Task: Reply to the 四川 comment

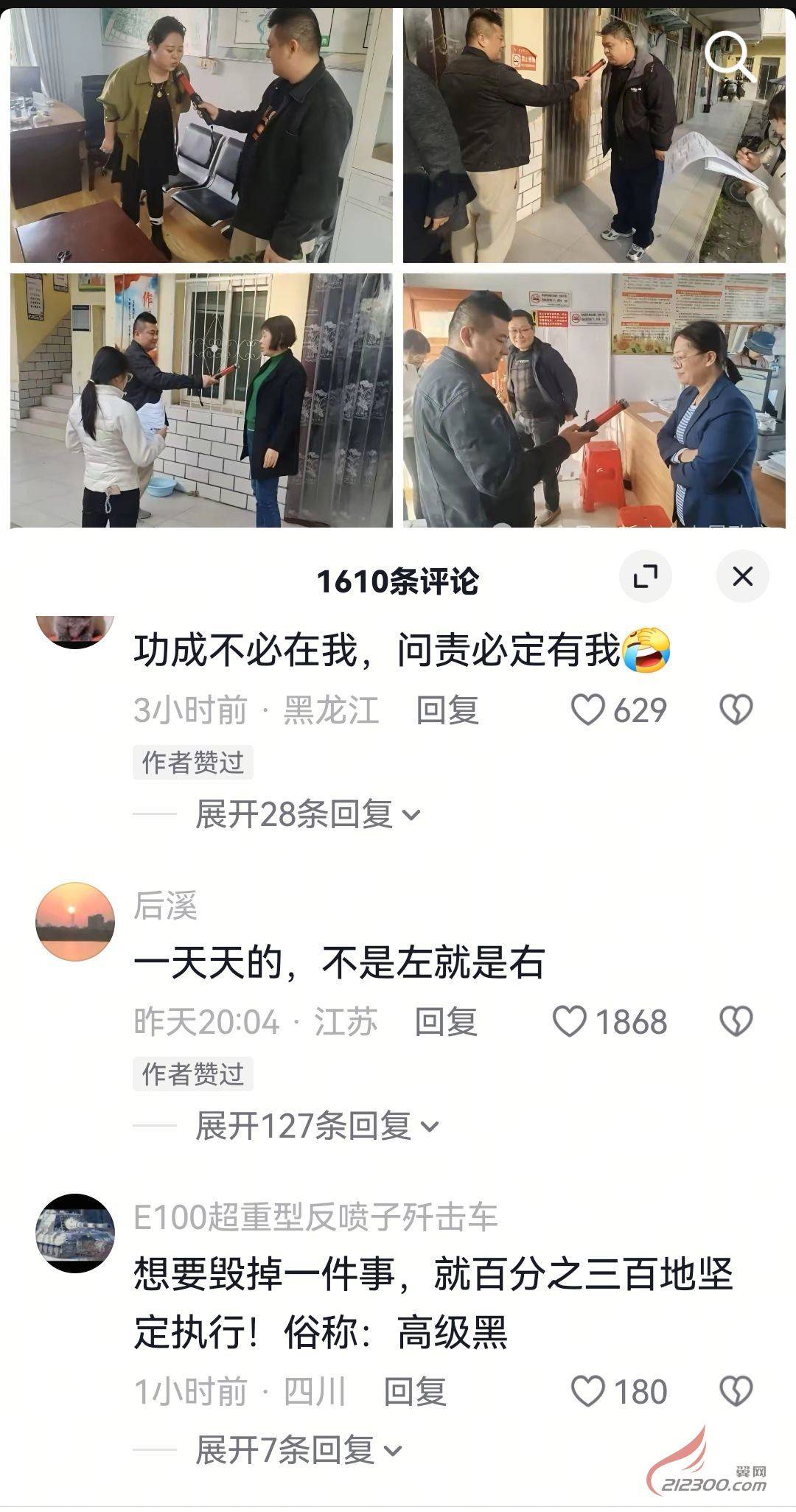Action: pyautogui.click(x=415, y=1392)
